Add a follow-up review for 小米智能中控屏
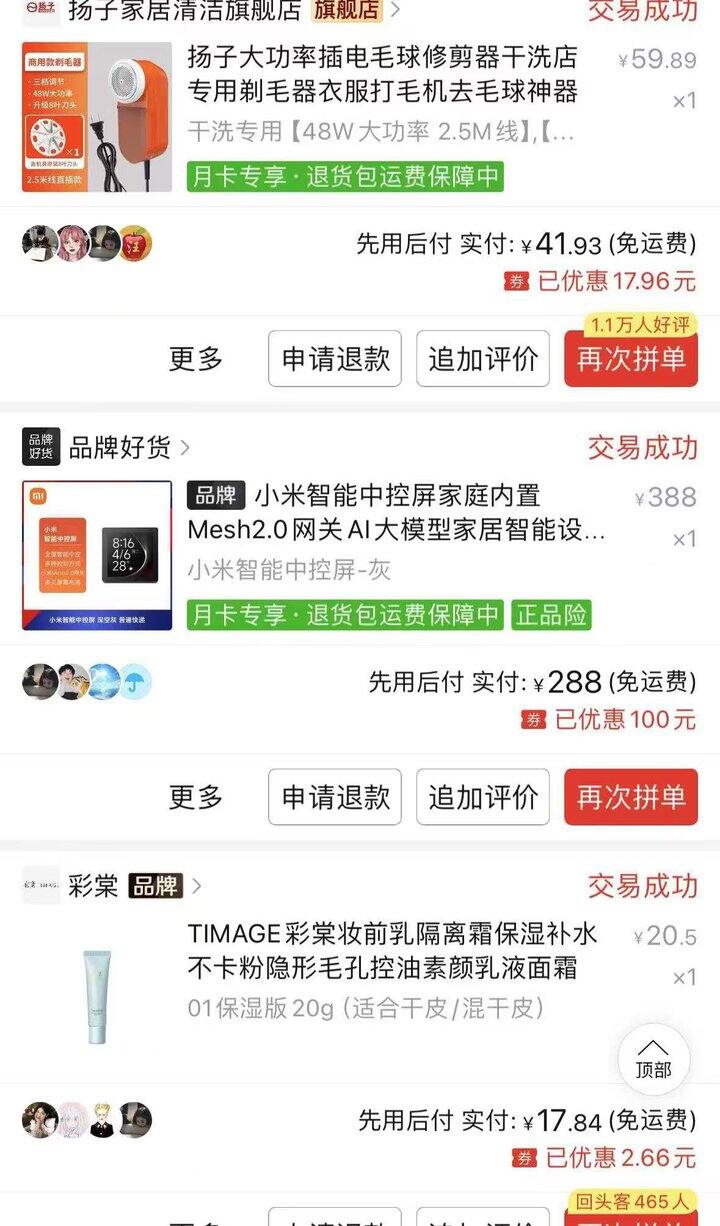 coord(483,797)
